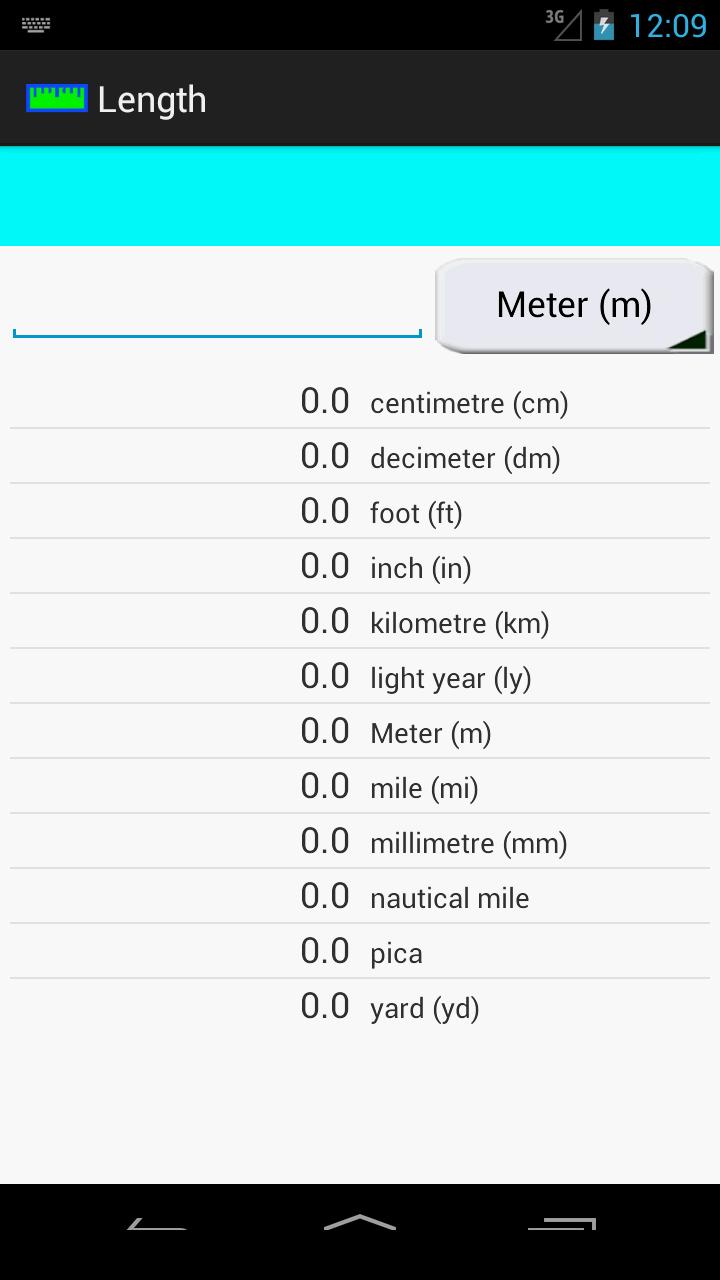The width and height of the screenshot is (720, 1280).
Task: Click the ruler icon in the title bar
Action: 55,99
